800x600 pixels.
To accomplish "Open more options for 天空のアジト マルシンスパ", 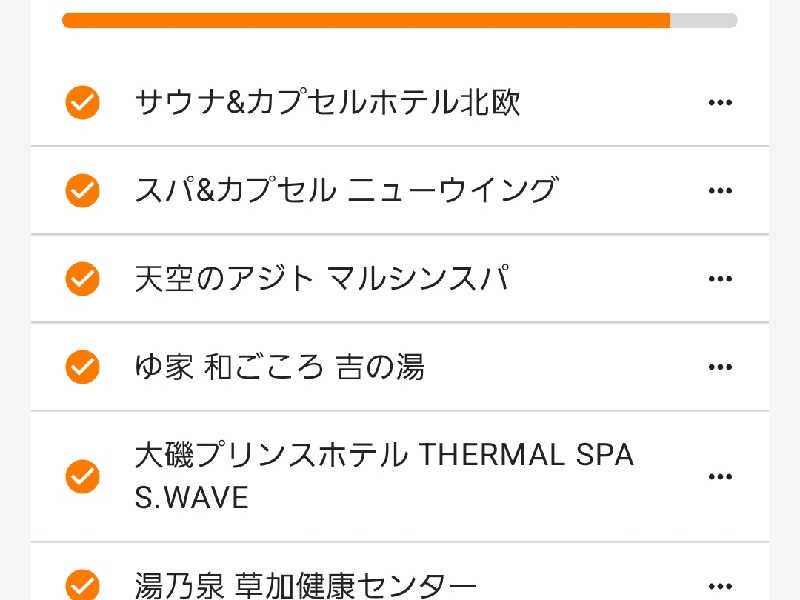I will tap(720, 278).
